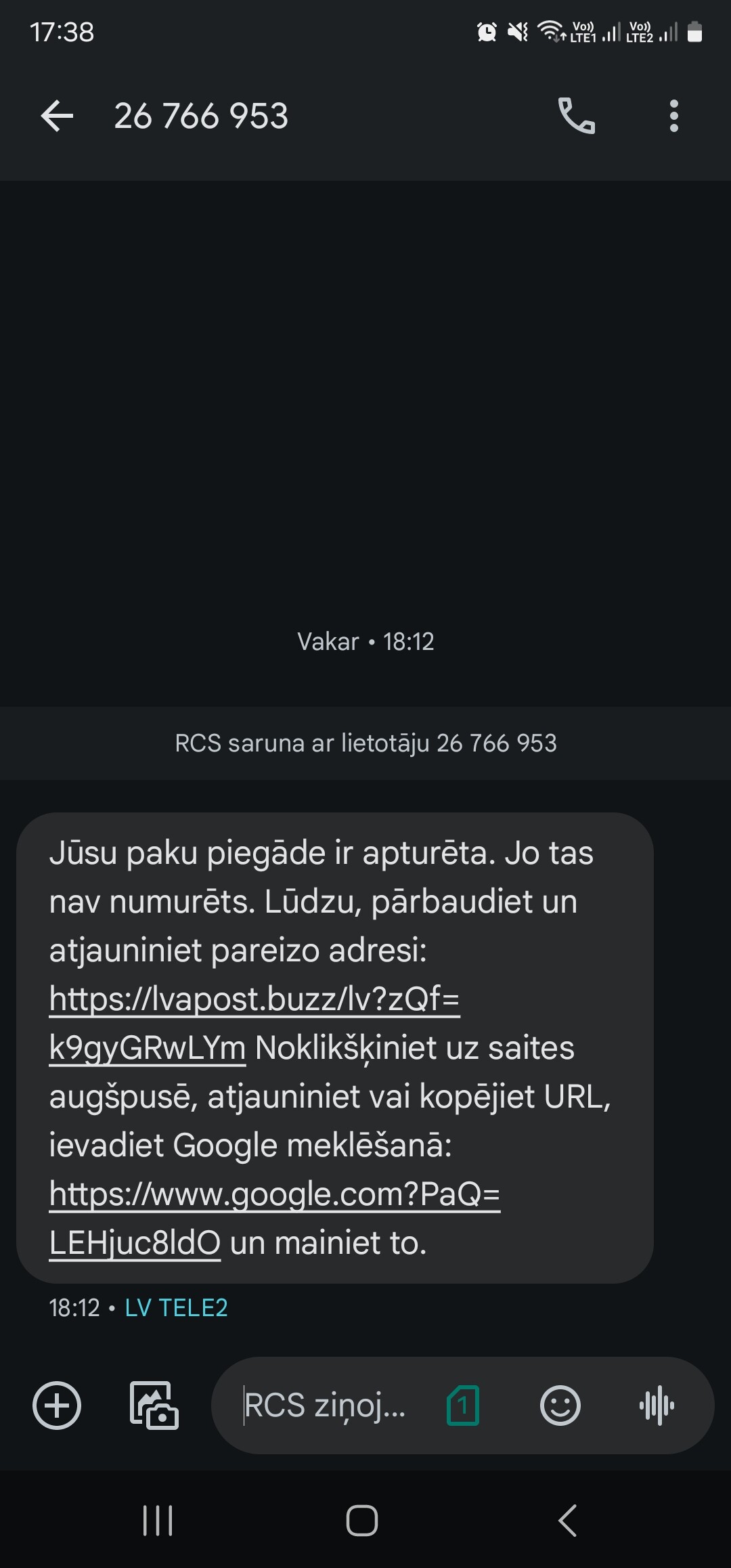Open the google.com link in message

tap(274, 1194)
